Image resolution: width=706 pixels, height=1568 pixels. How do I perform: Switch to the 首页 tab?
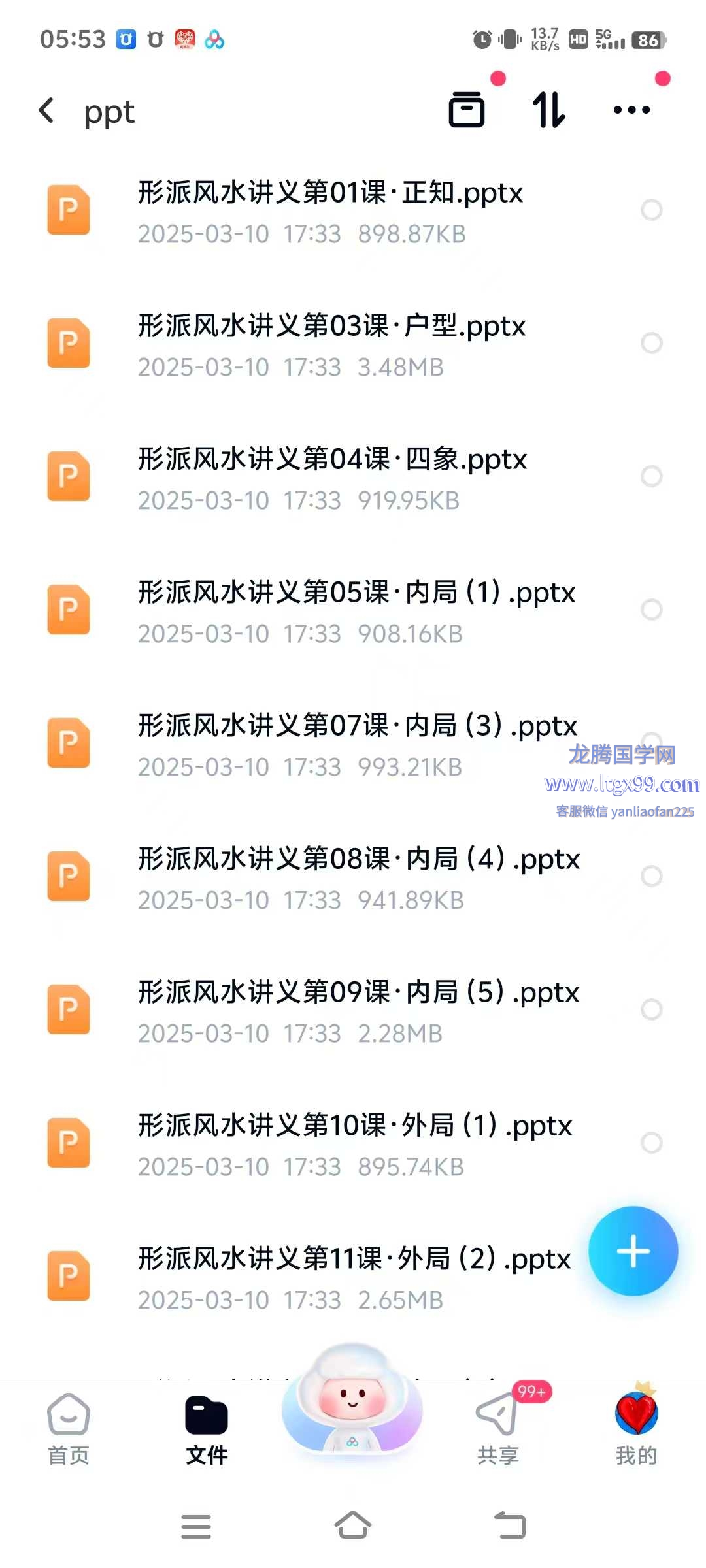(69, 1429)
